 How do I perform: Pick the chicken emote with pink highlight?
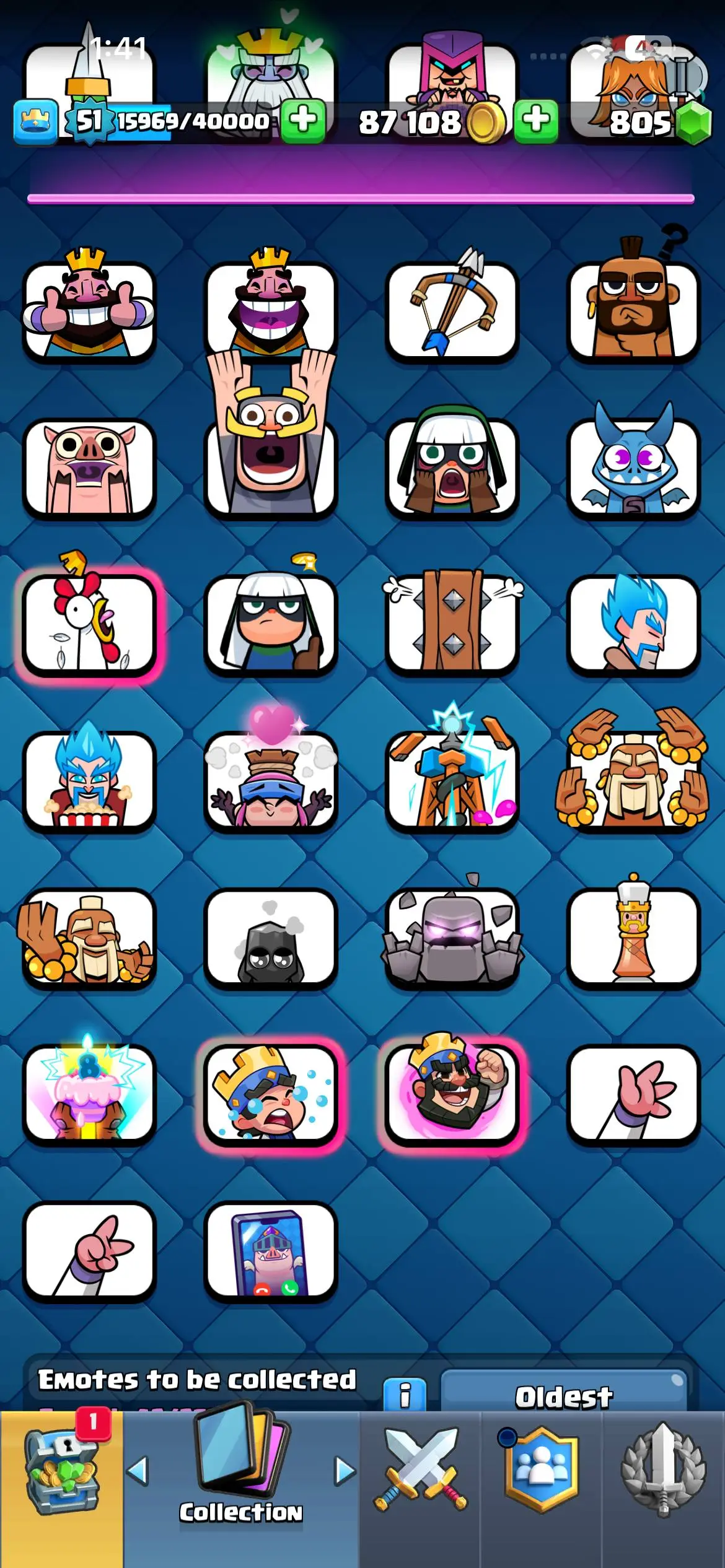click(x=89, y=624)
